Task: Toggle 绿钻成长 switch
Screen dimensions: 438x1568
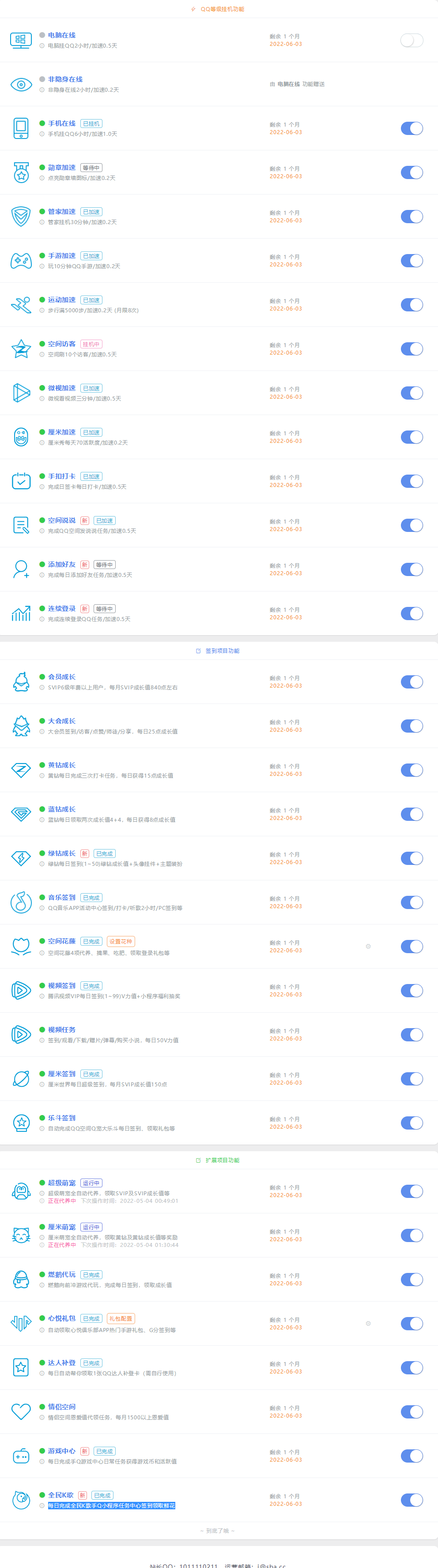Action: click(x=411, y=858)
